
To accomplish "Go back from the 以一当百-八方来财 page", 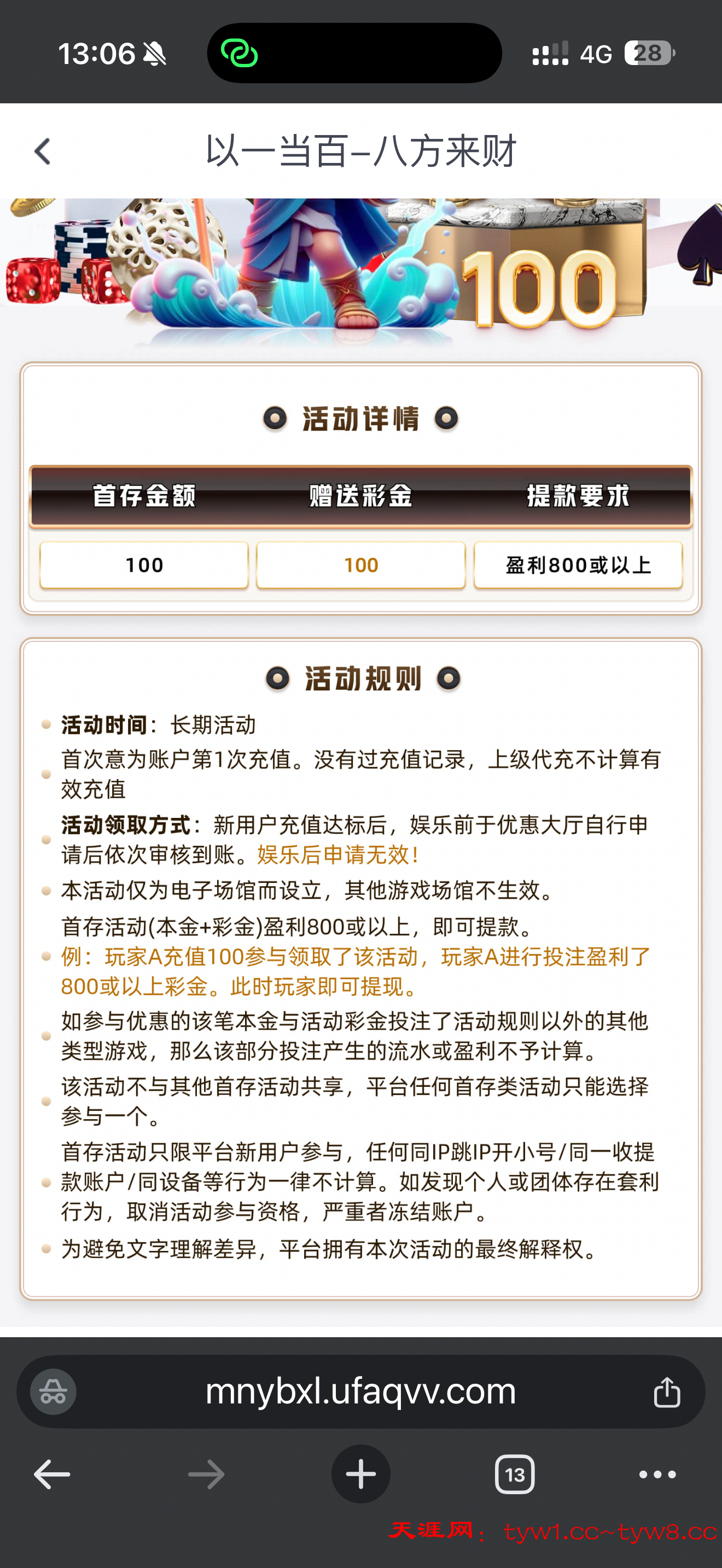I will [43, 151].
